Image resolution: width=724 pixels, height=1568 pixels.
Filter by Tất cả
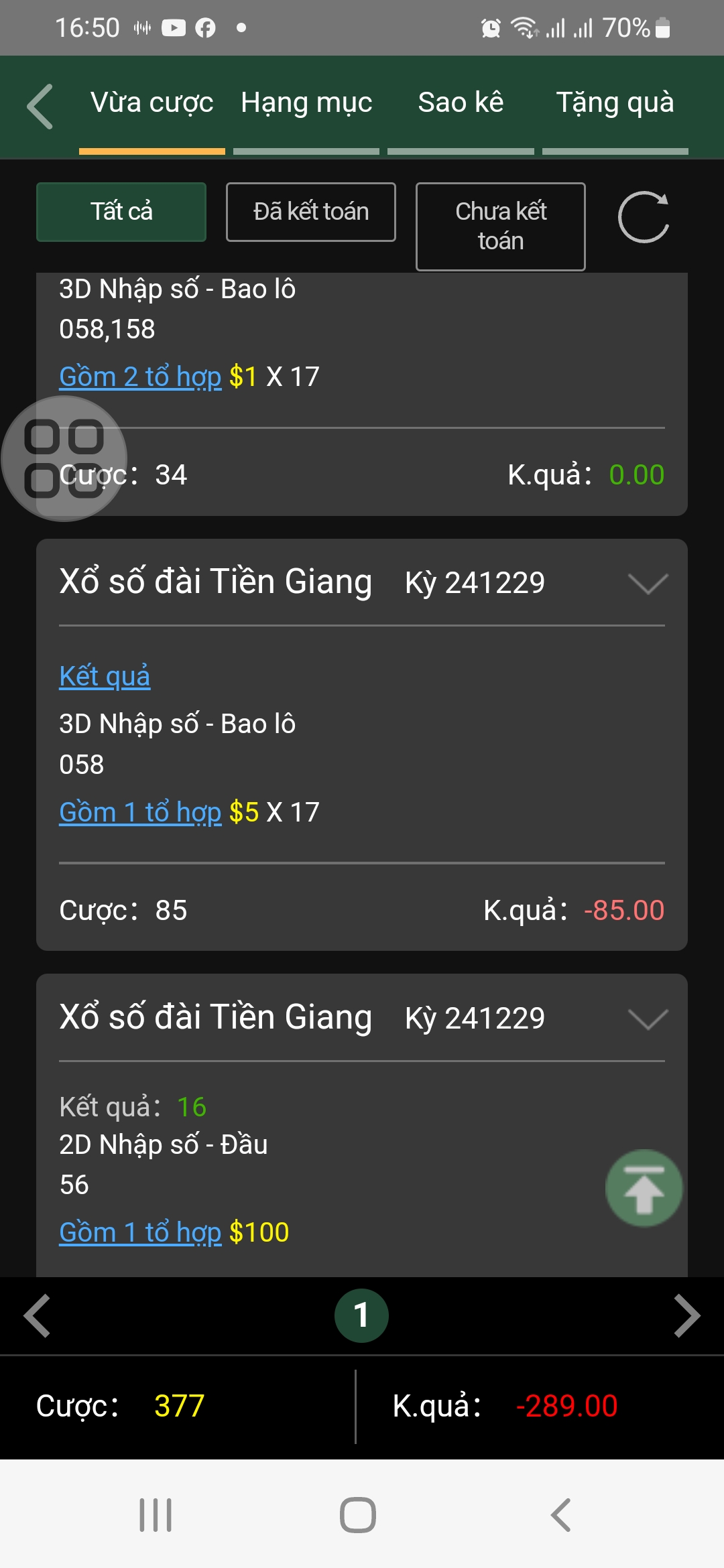[121, 212]
